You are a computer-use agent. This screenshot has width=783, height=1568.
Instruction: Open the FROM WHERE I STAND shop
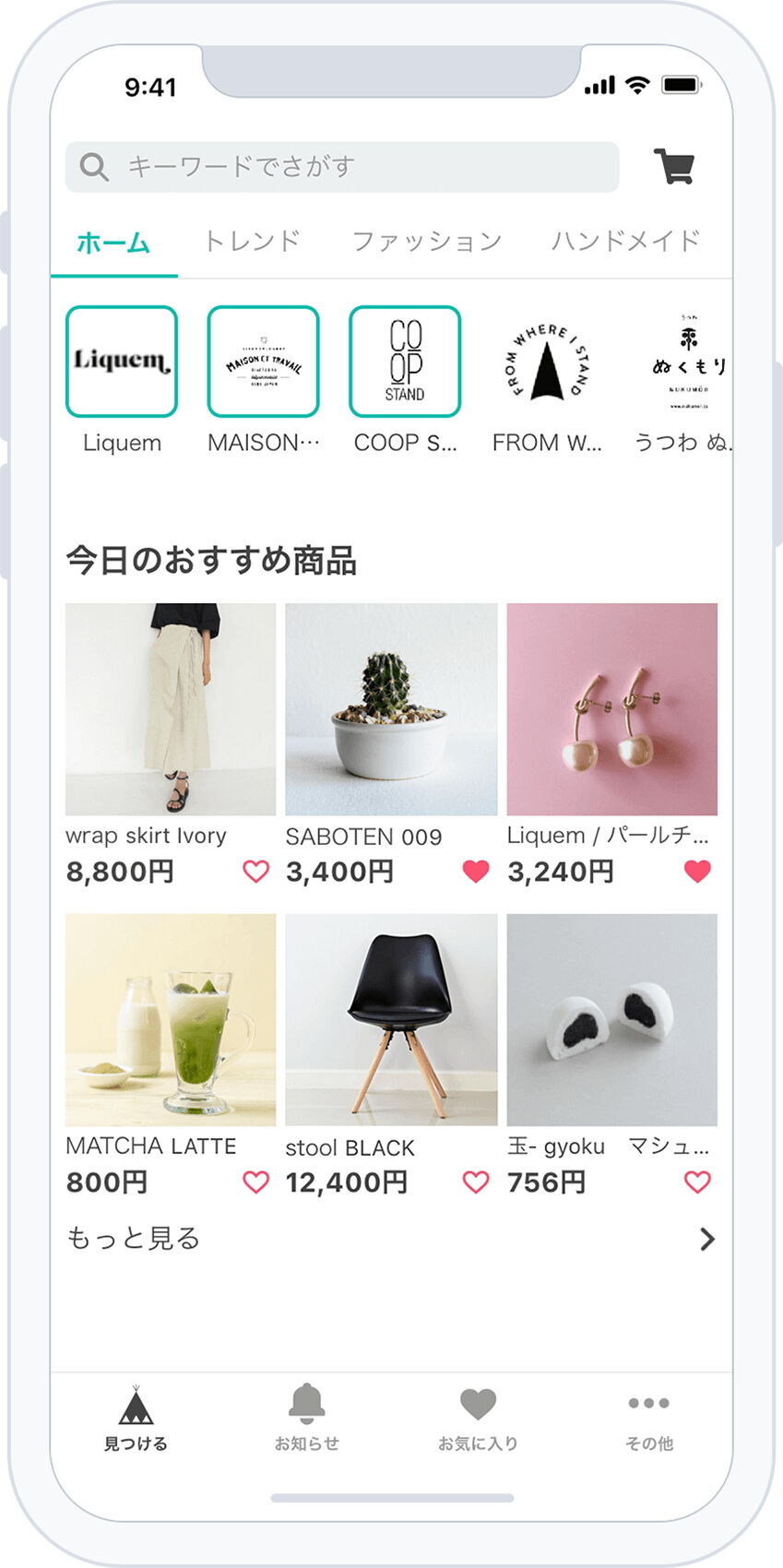click(x=547, y=362)
